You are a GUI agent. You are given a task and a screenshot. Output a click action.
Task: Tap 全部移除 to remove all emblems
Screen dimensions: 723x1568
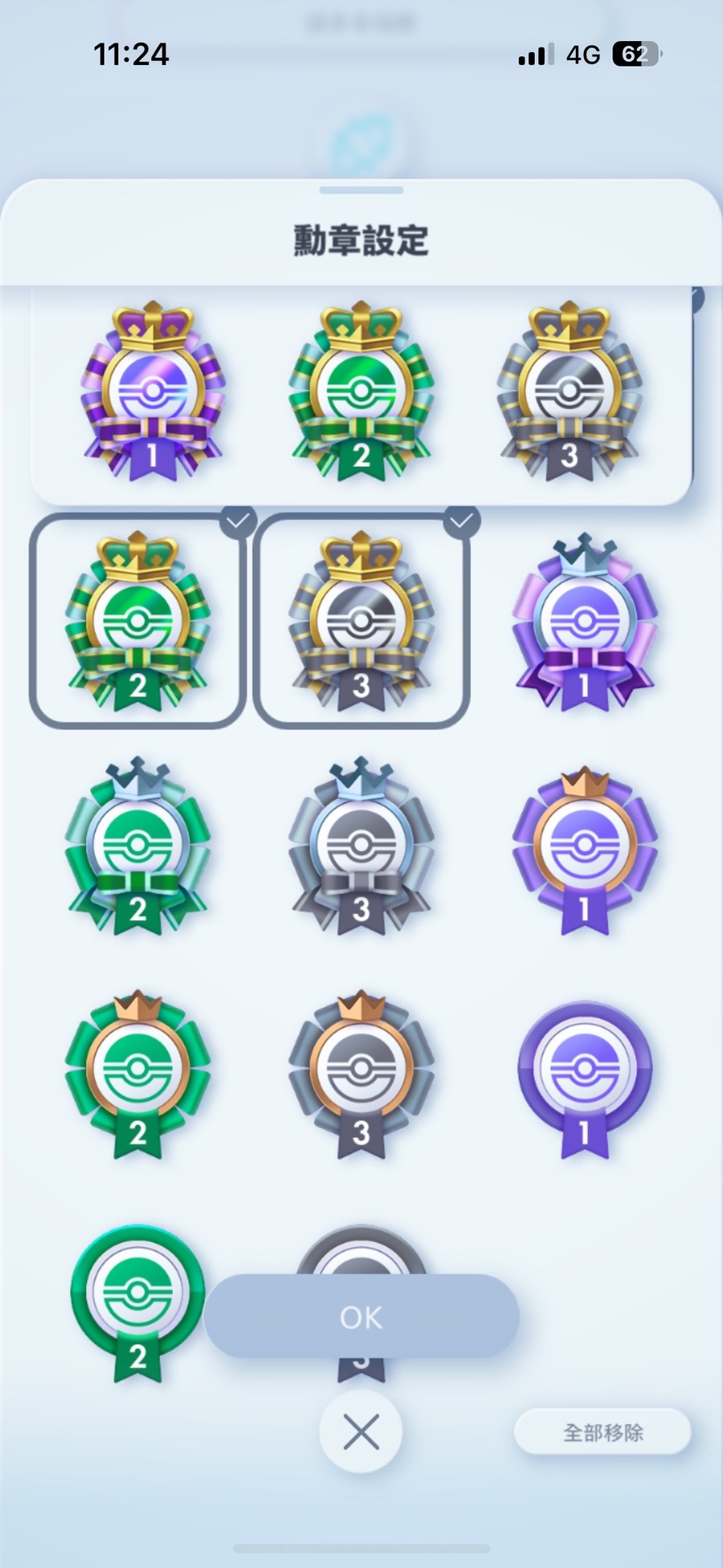(602, 1431)
